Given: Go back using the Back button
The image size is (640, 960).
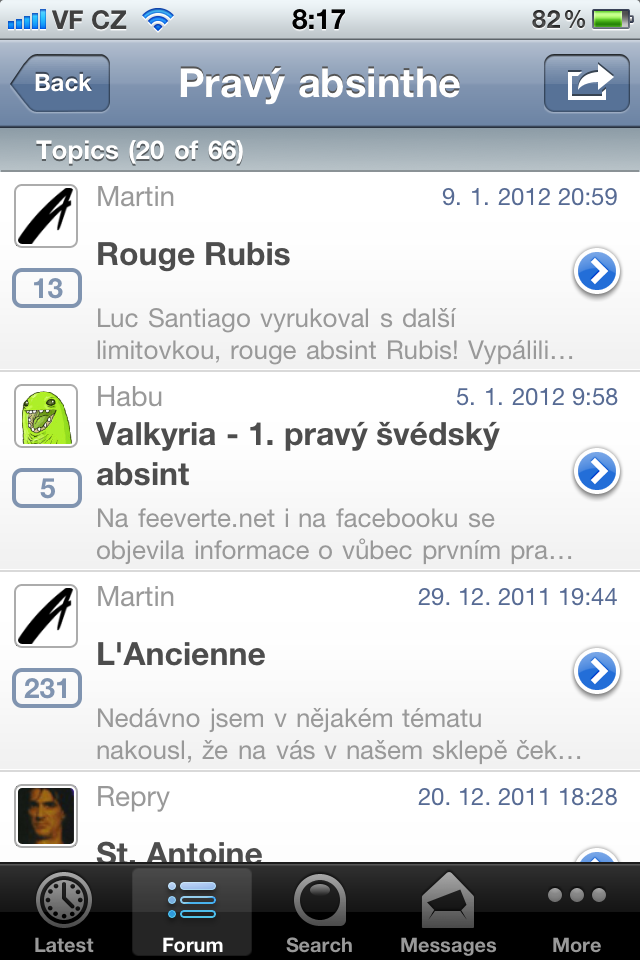Looking at the screenshot, I should pyautogui.click(x=60, y=83).
